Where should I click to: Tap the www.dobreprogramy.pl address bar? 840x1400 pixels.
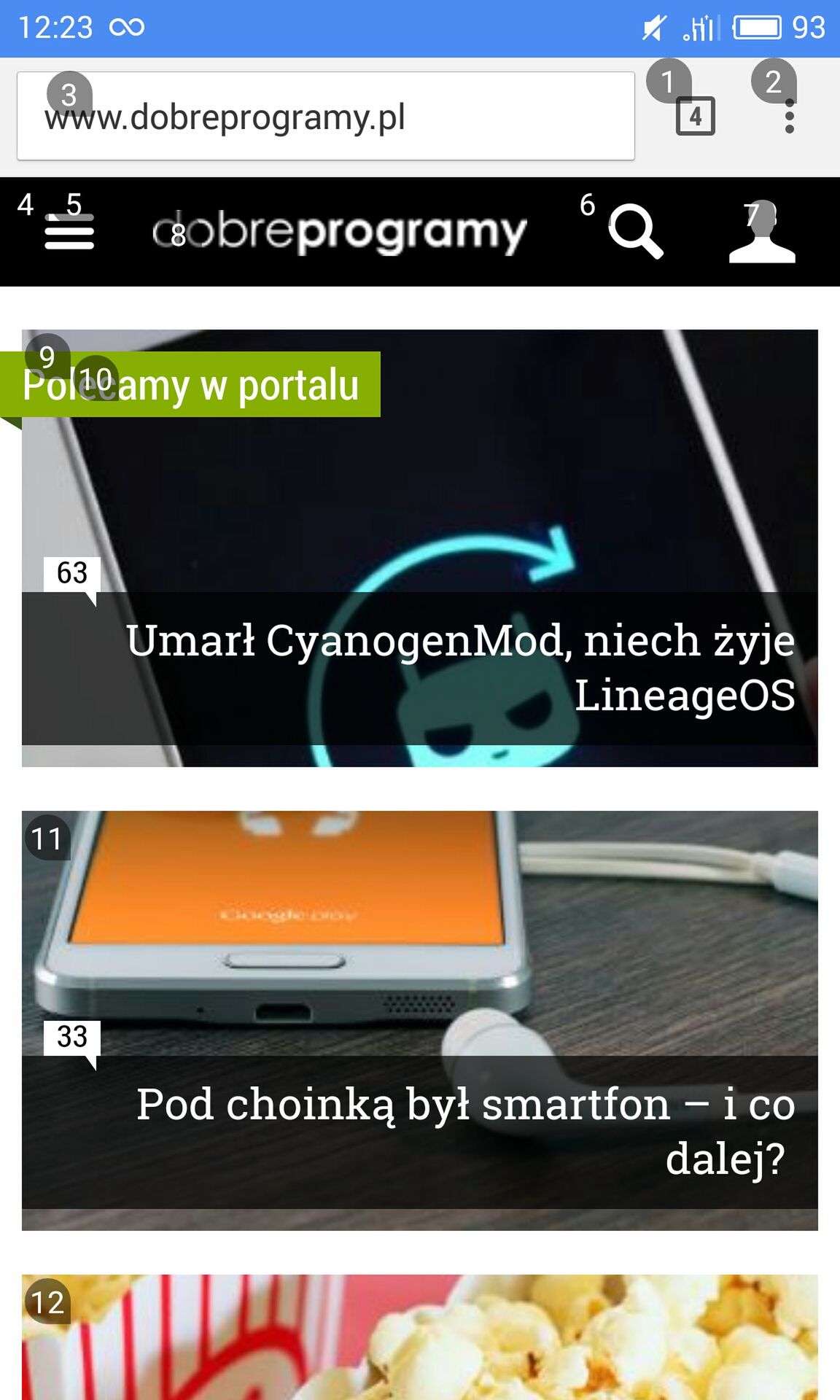click(x=325, y=116)
